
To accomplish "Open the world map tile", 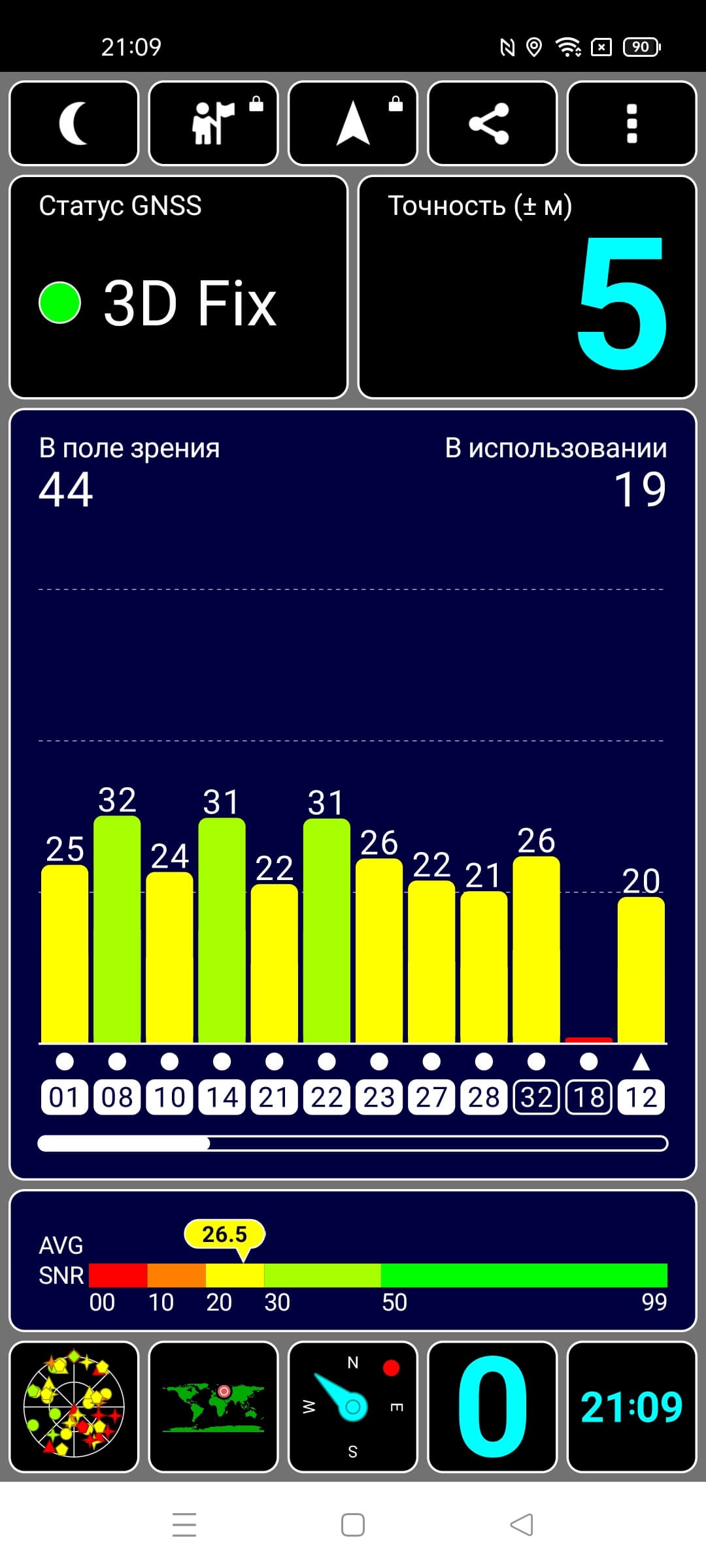I will (x=214, y=1406).
